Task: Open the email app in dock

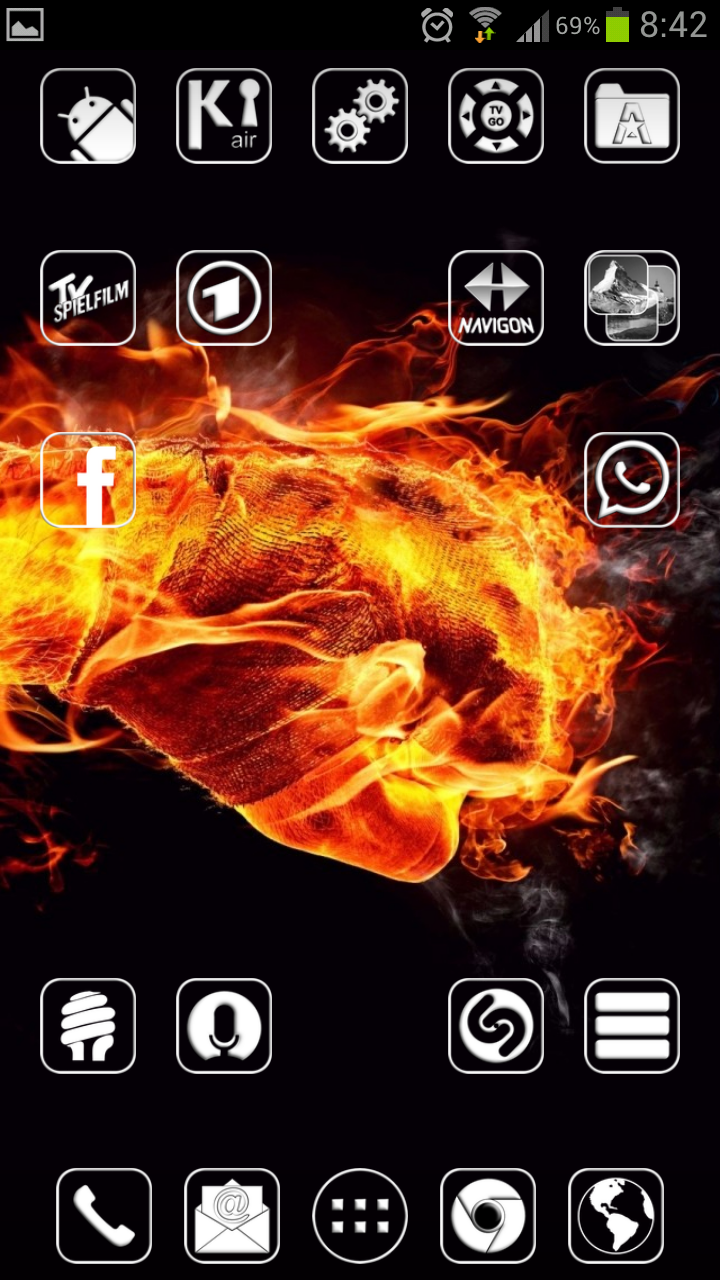Action: tap(232, 1216)
